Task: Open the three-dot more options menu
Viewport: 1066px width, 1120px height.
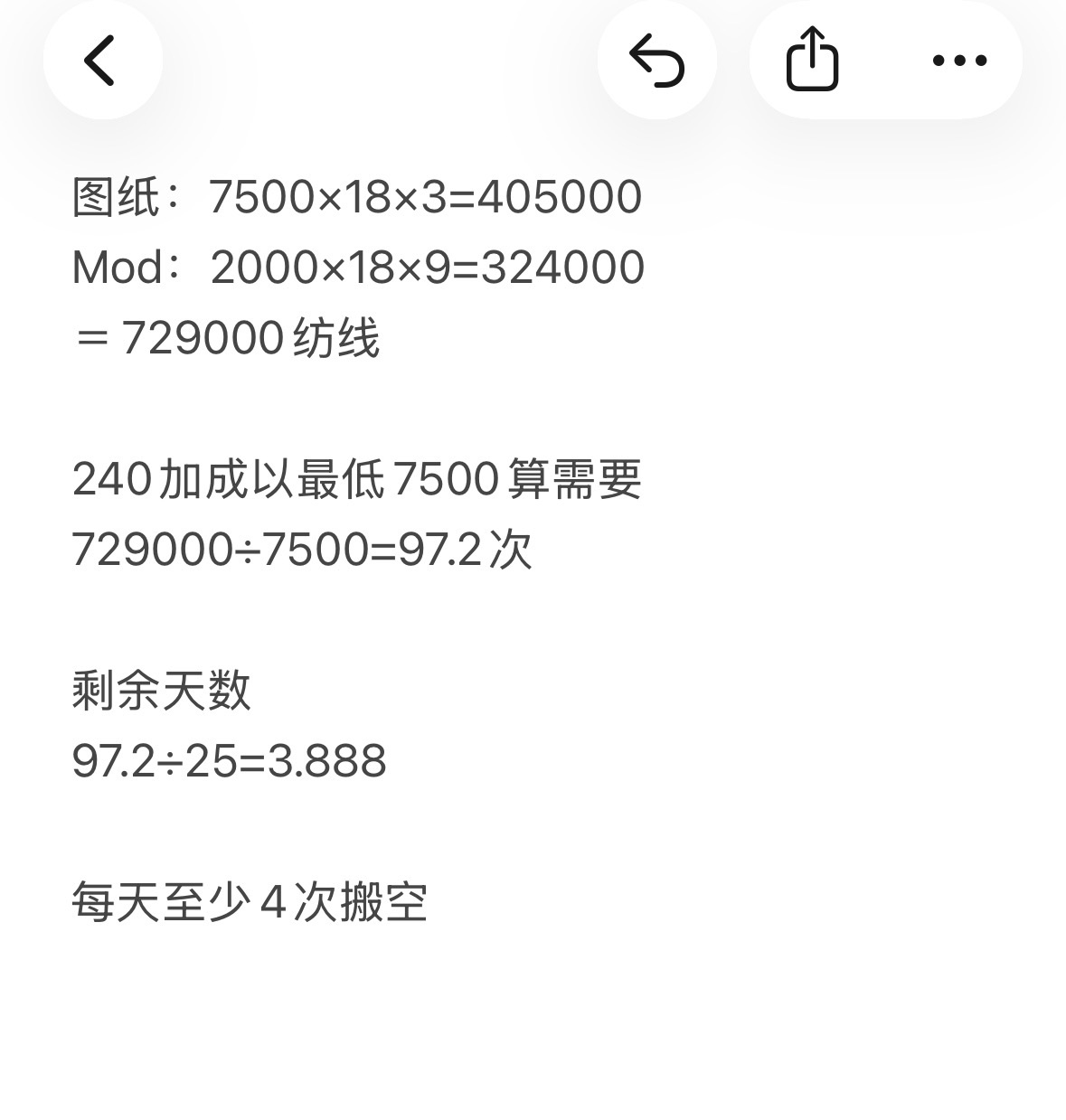Action: click(959, 61)
